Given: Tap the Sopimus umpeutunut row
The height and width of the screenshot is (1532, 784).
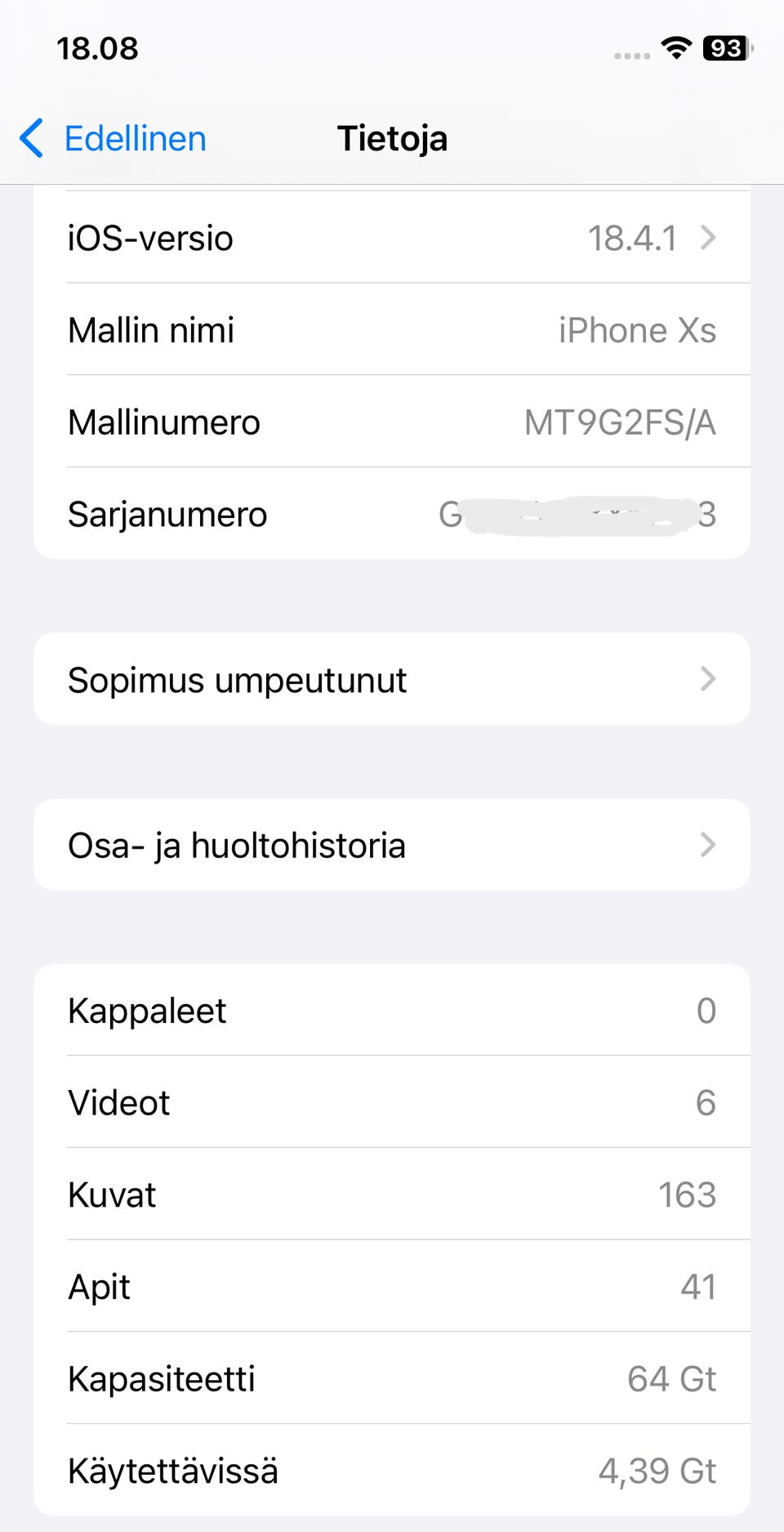Looking at the screenshot, I should [x=392, y=679].
